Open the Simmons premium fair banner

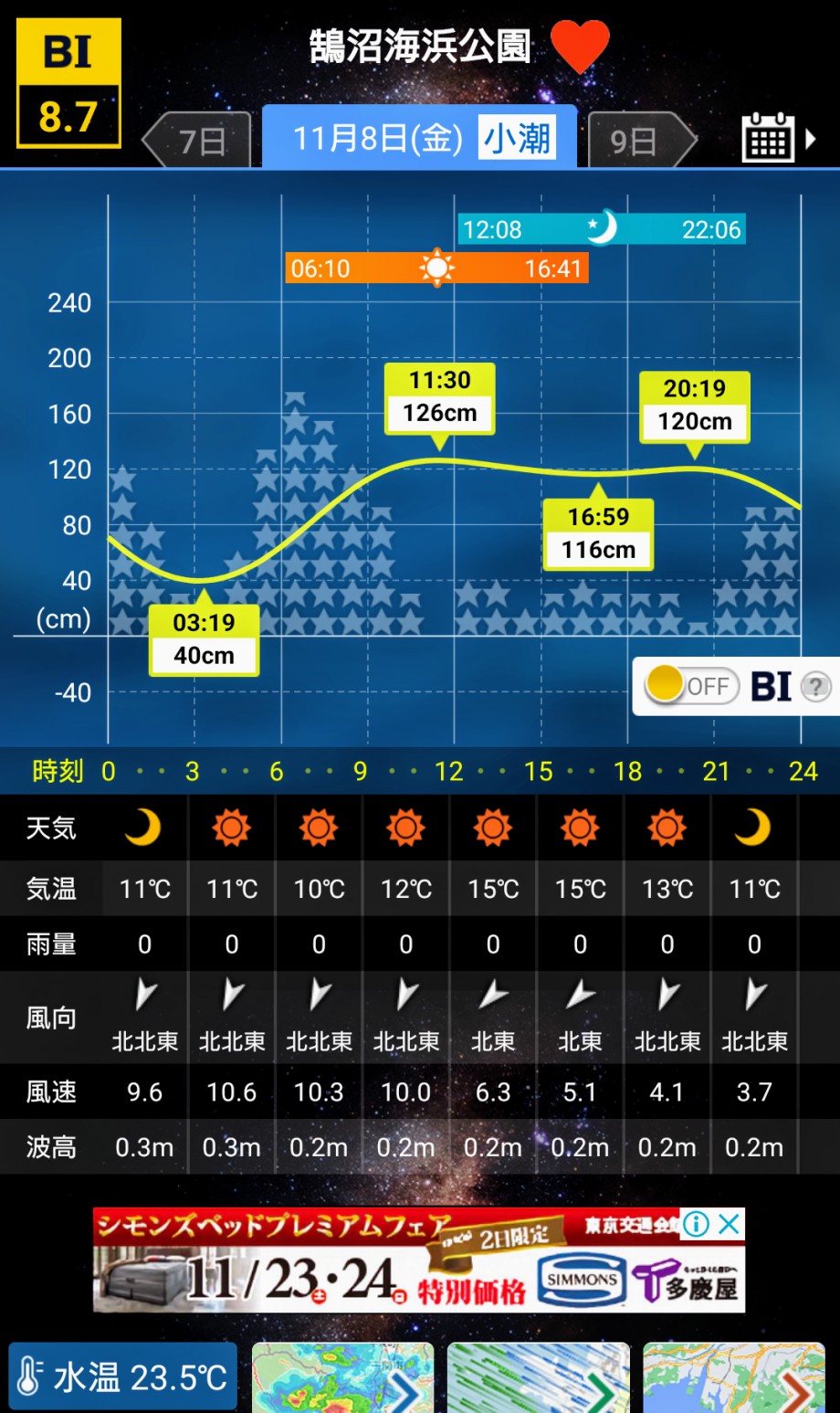pyautogui.click(x=419, y=1260)
